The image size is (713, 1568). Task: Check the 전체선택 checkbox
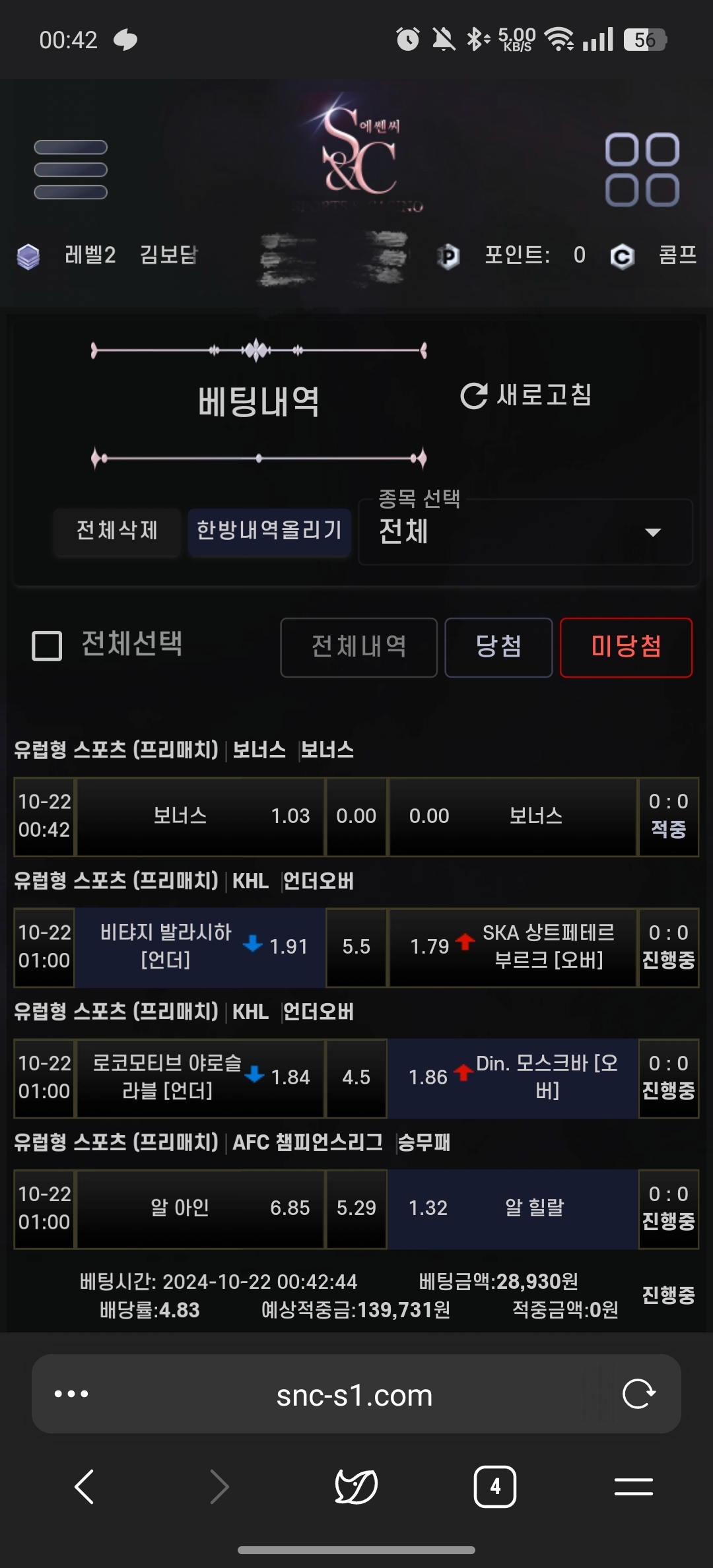tap(47, 646)
